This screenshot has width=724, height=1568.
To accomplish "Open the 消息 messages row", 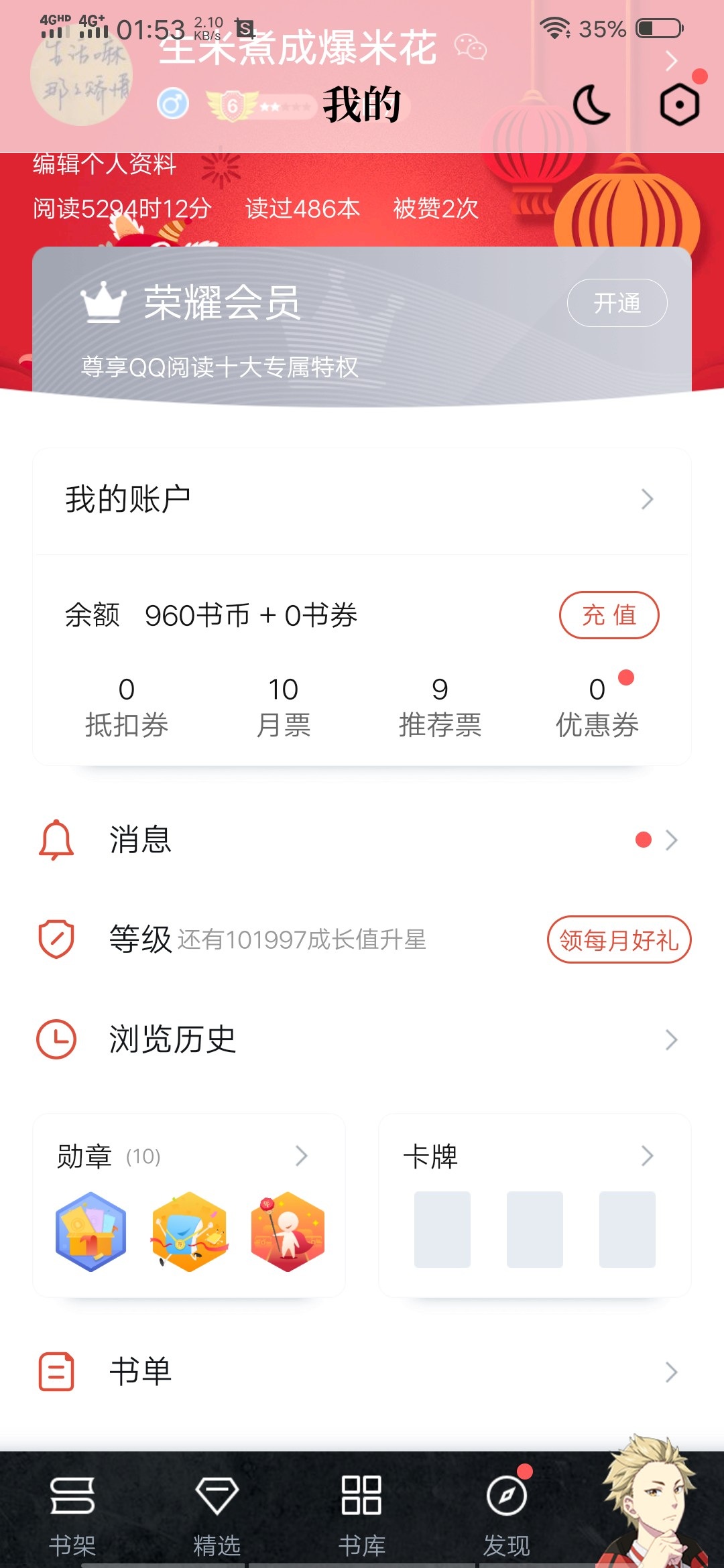I will point(362,840).
